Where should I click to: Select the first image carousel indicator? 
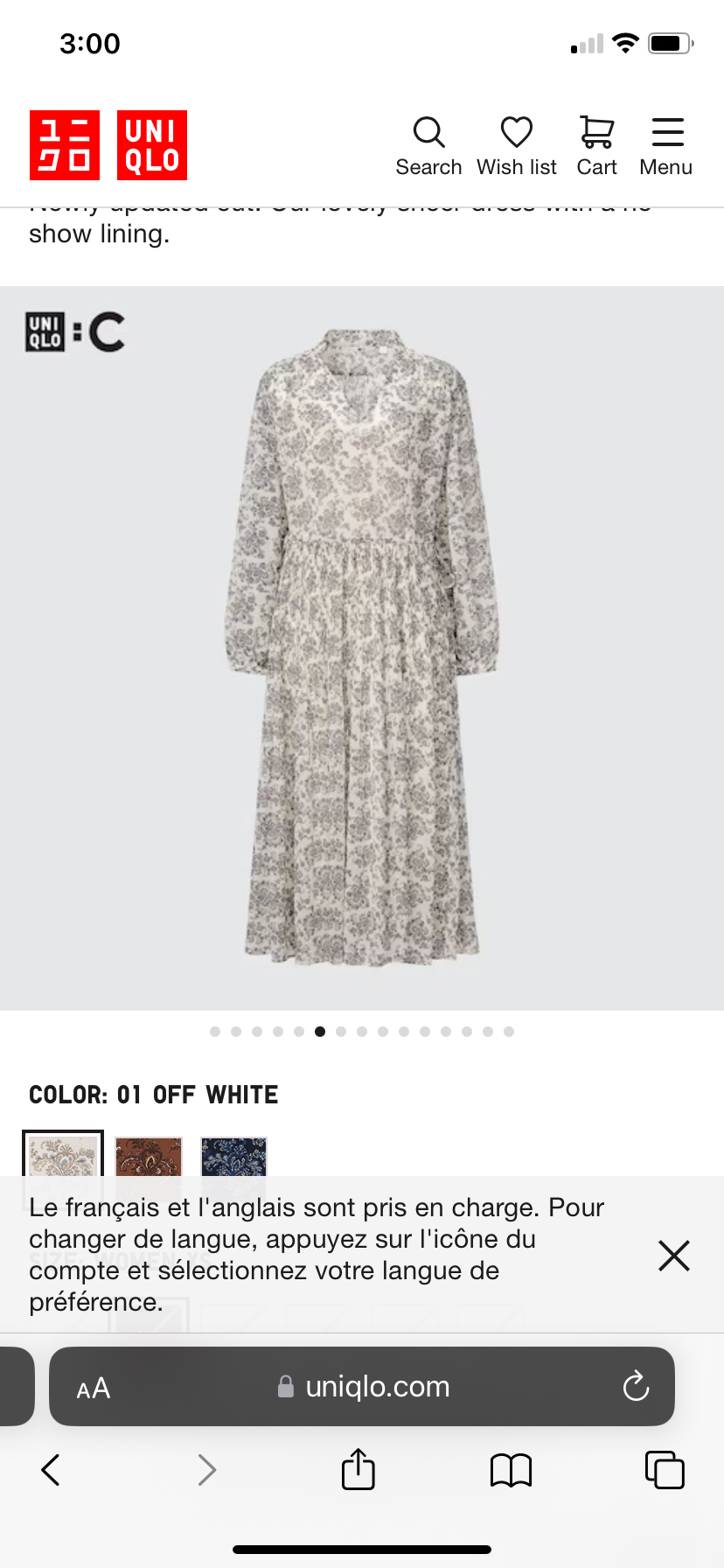tap(214, 1031)
